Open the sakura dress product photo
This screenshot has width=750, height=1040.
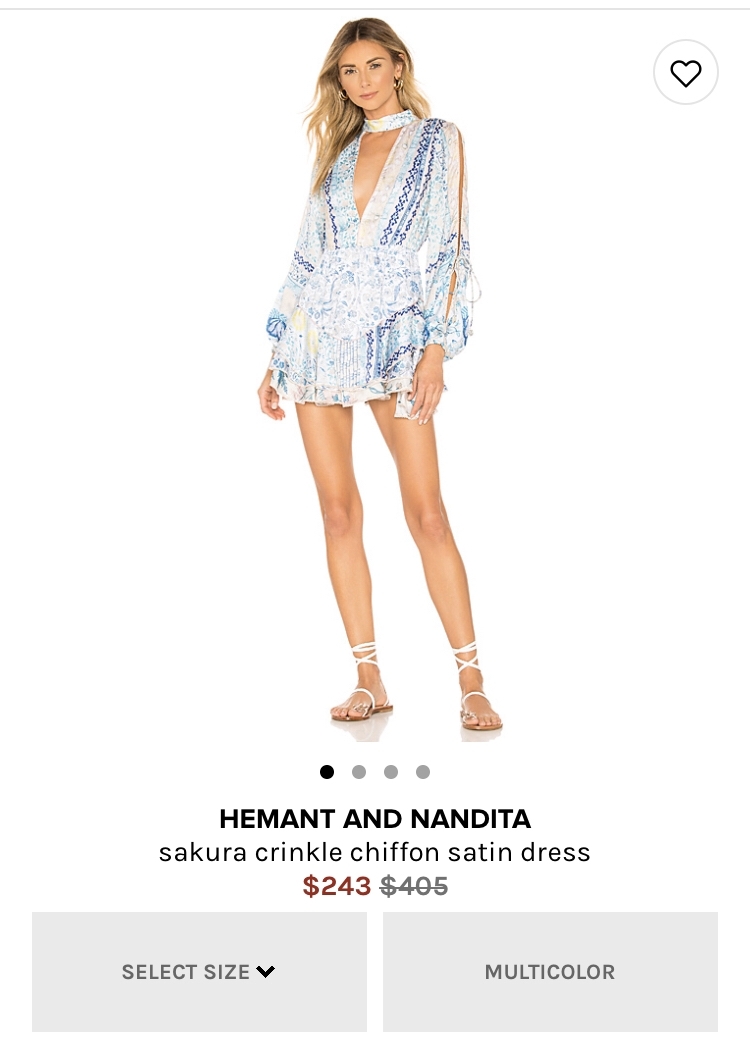375,380
